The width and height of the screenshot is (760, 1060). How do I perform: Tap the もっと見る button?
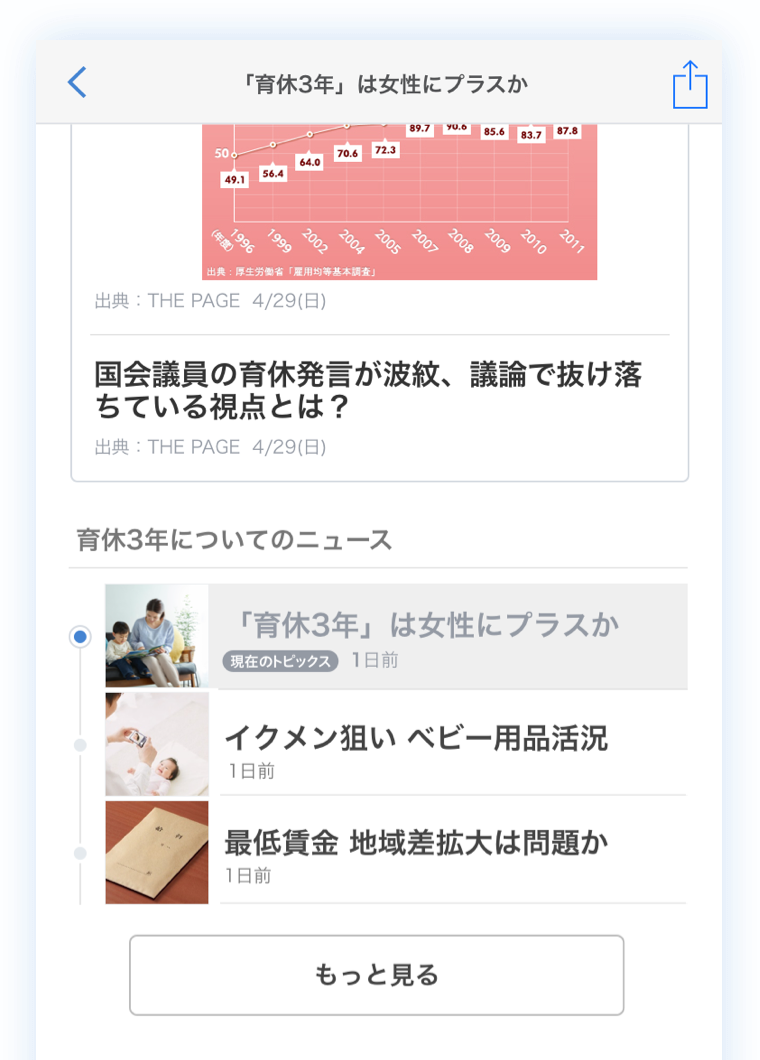pyautogui.click(x=376, y=975)
